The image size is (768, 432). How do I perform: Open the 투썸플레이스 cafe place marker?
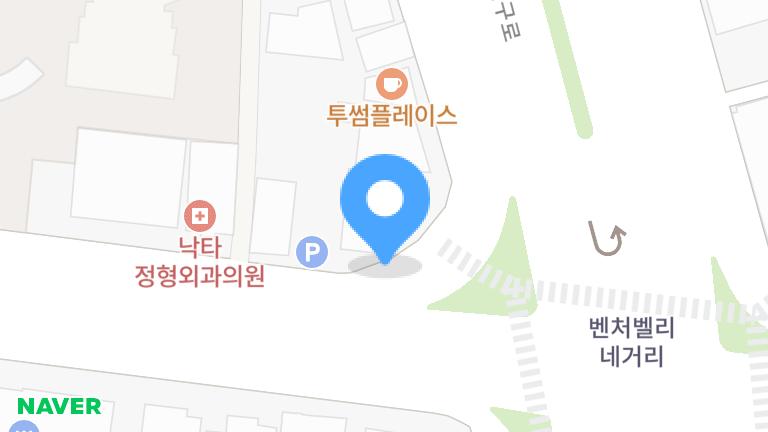point(392,83)
